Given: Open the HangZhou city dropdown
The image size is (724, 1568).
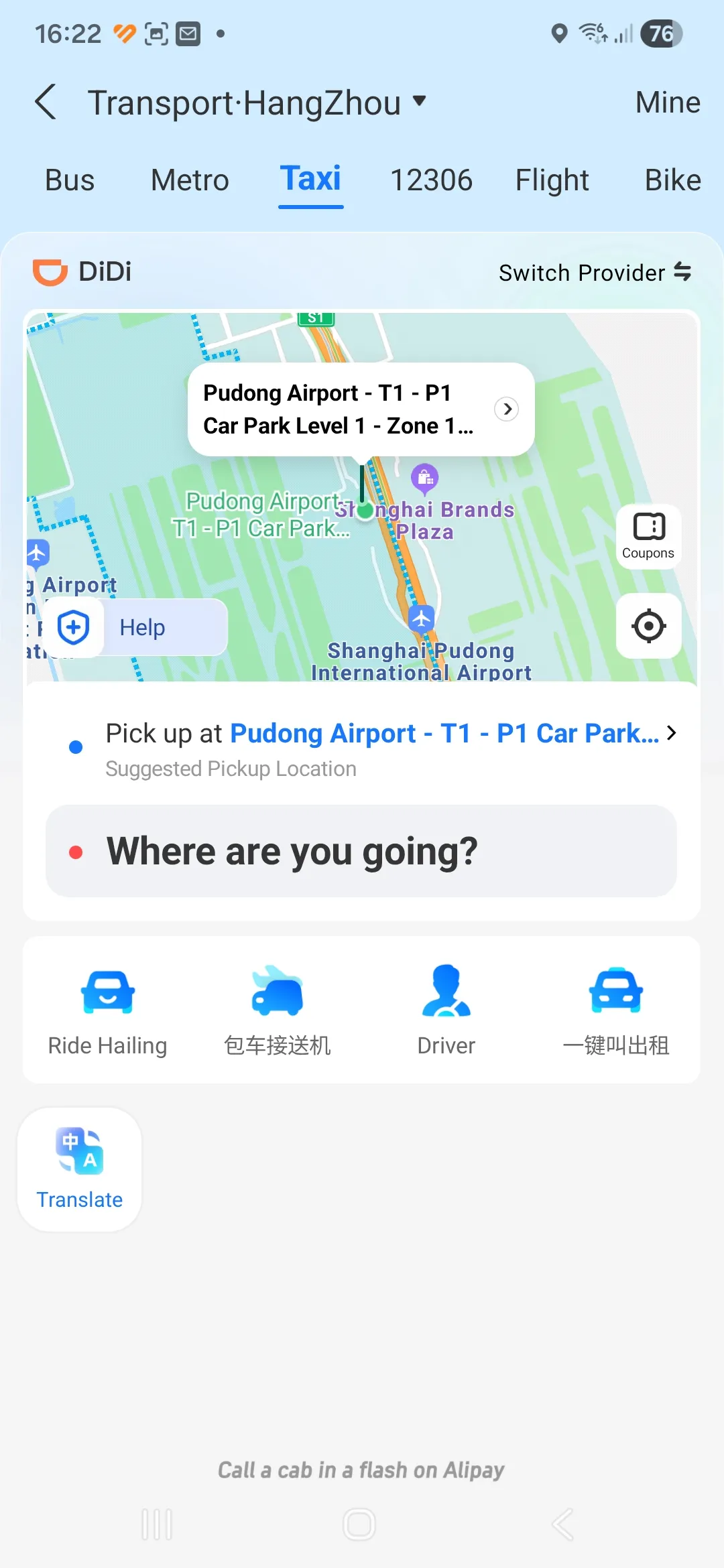Looking at the screenshot, I should (418, 102).
